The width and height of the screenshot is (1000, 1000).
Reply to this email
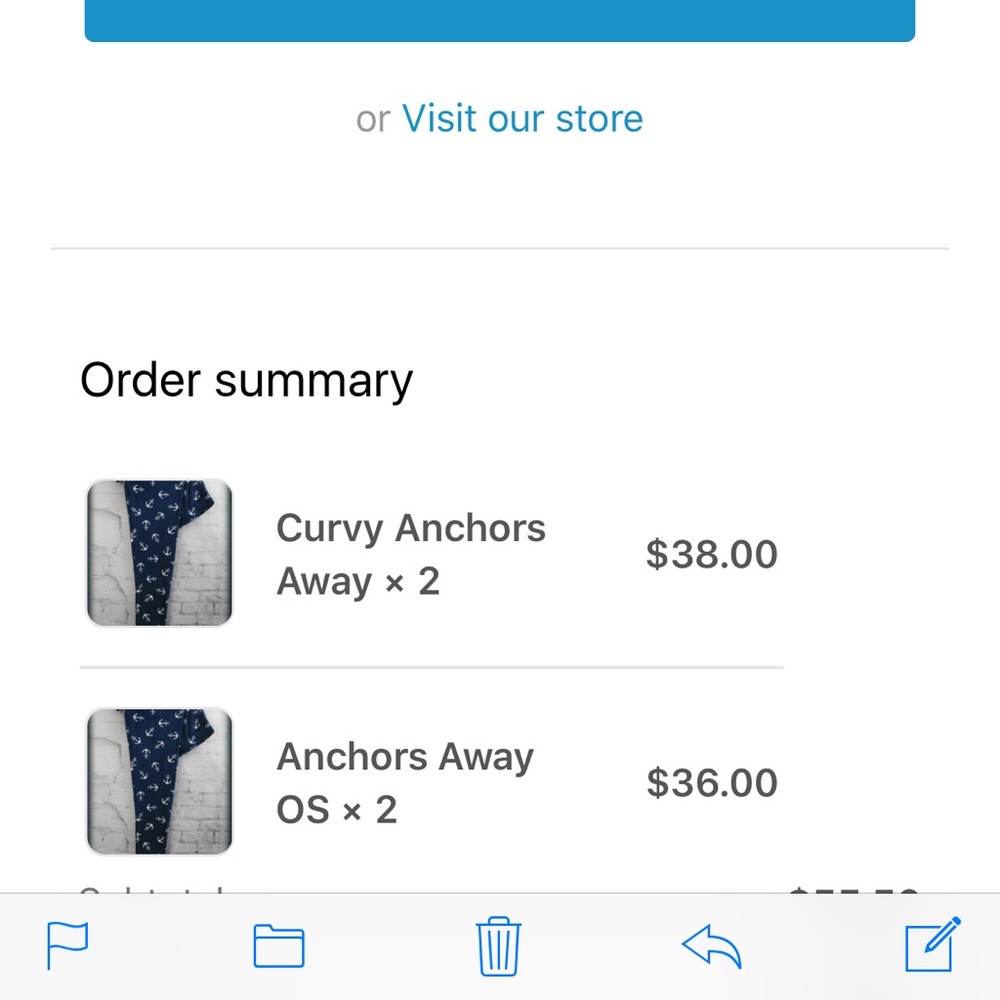click(x=711, y=946)
